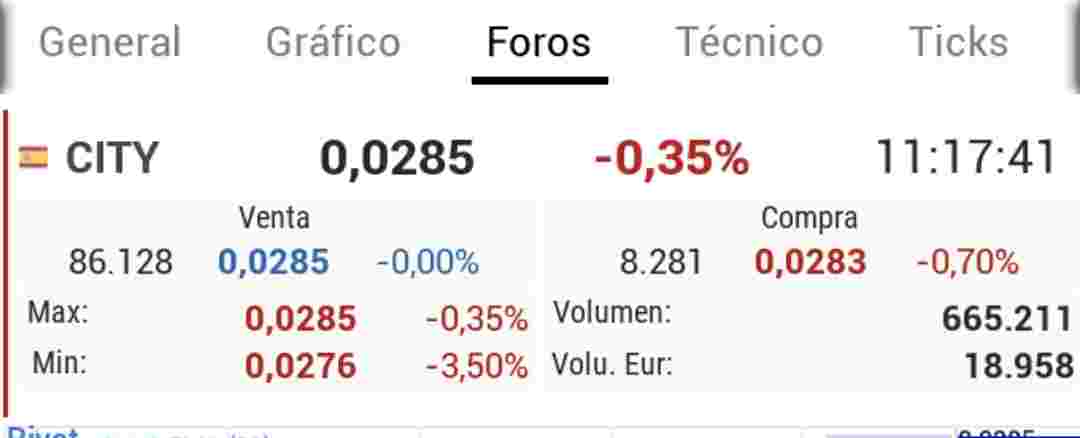Select the Foros tab

(x=539, y=42)
